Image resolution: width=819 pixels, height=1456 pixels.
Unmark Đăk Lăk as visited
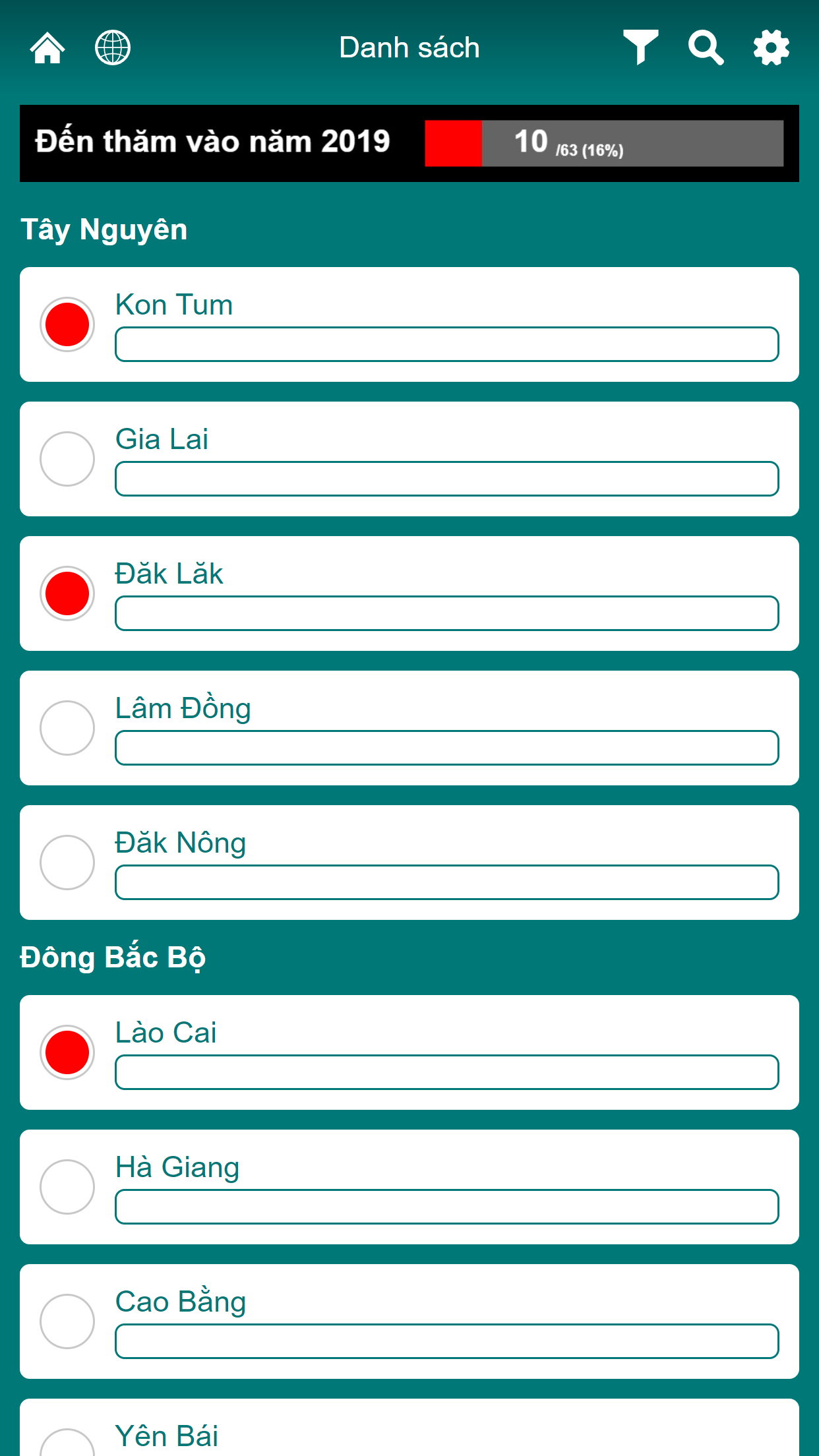(67, 593)
